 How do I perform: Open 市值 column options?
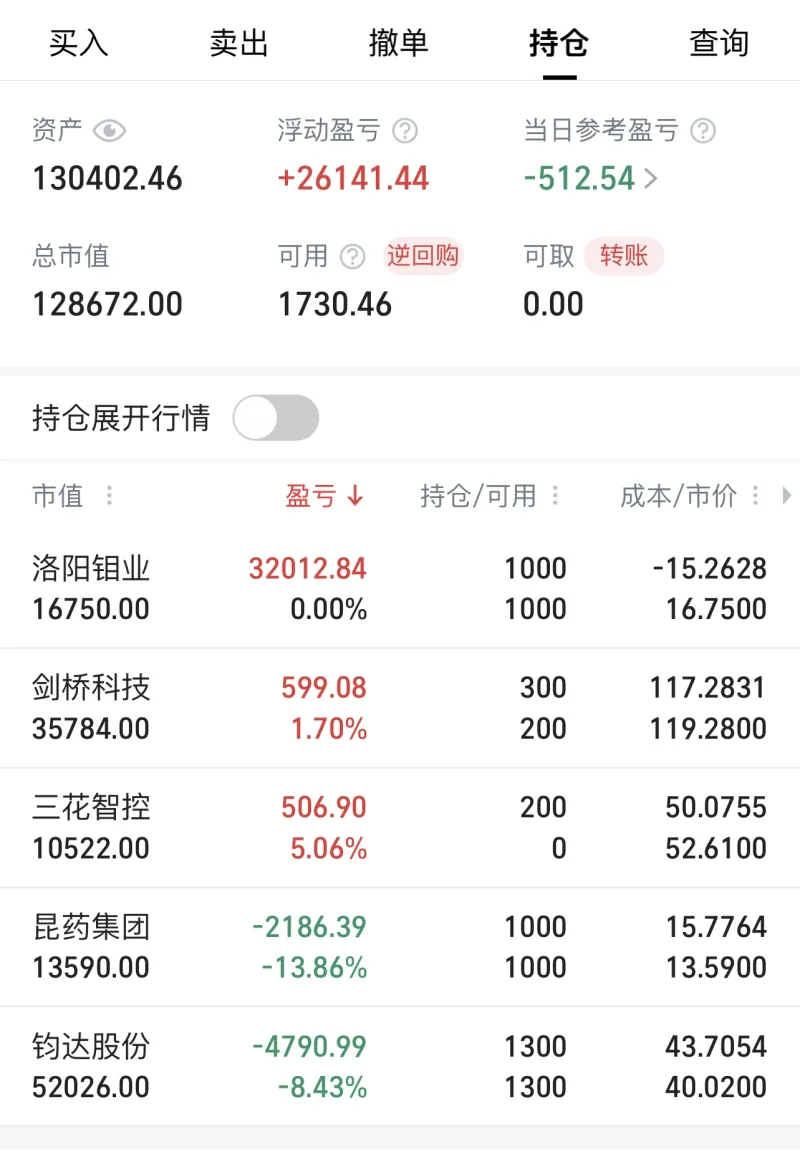[x=109, y=496]
